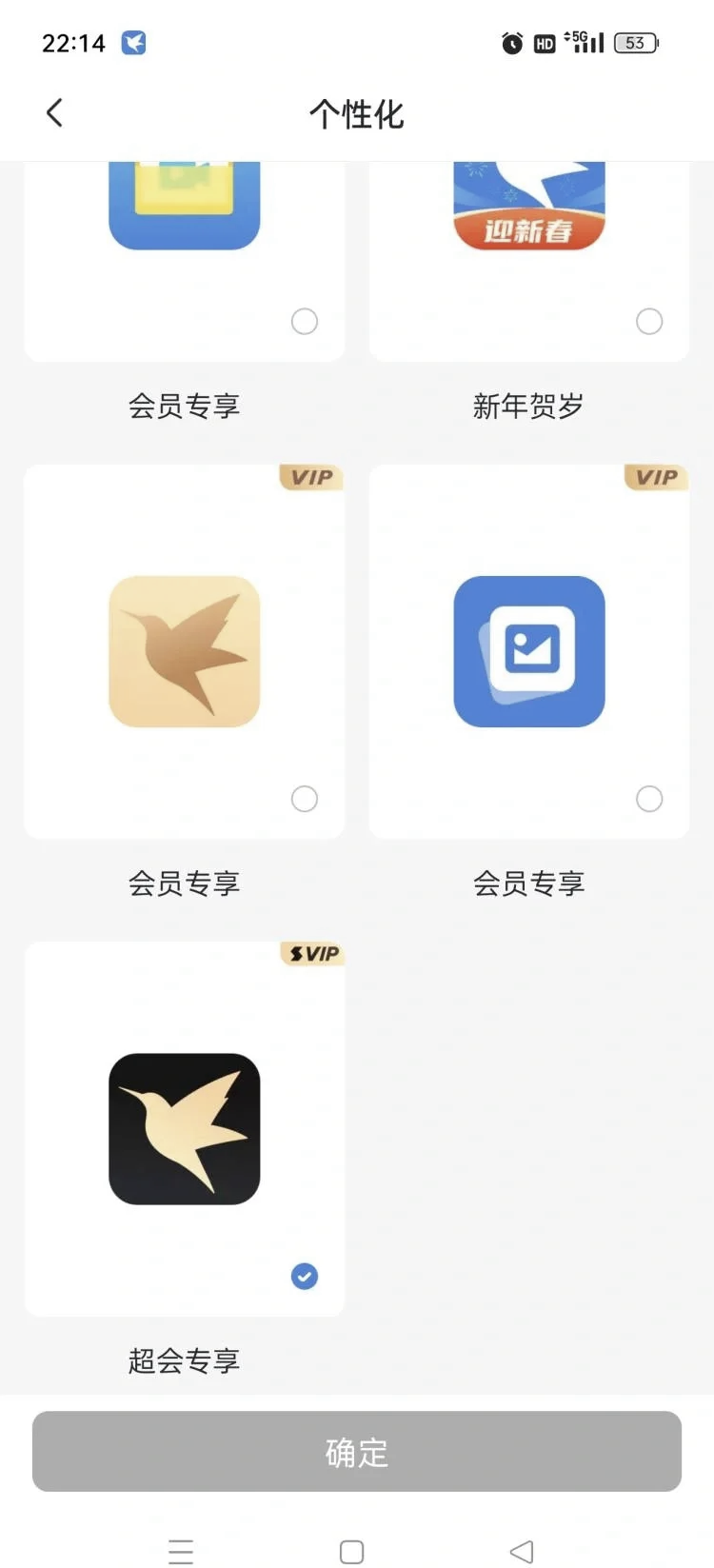Choose the golden hummingbird VIP icon
This screenshot has height=1568, width=714.
[185, 652]
